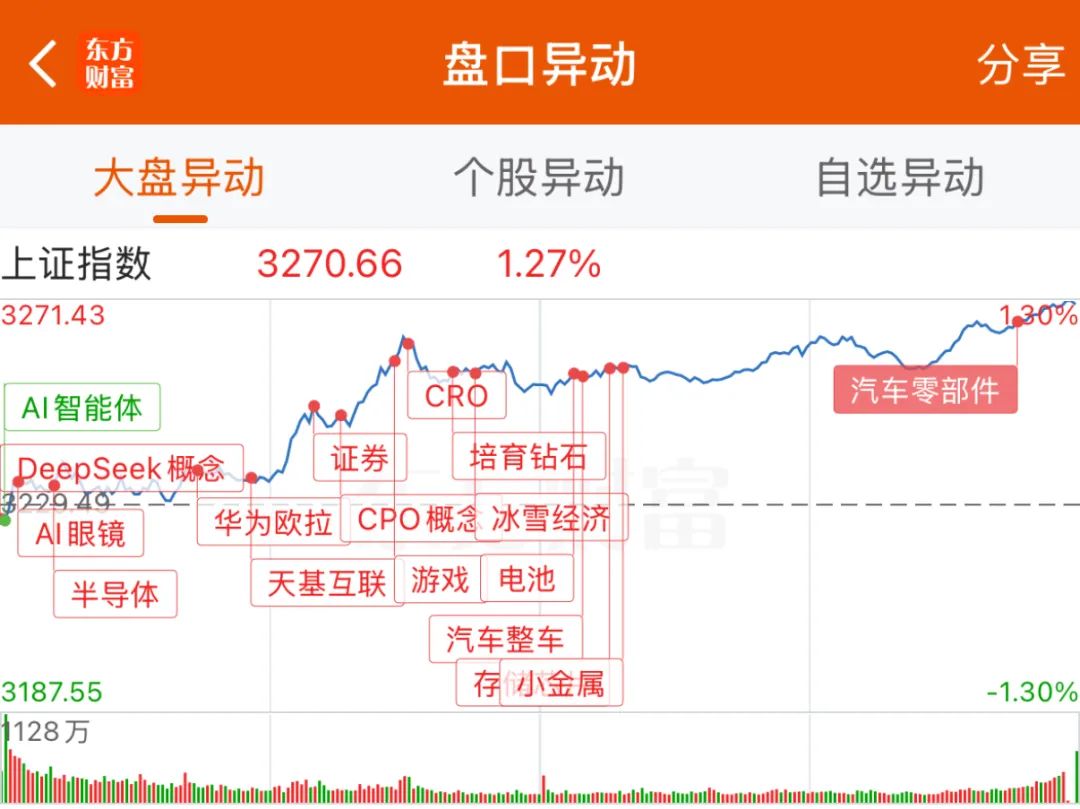This screenshot has height=809, width=1080.
Task: Switch to the 个股异动 tab
Action: click(x=538, y=178)
